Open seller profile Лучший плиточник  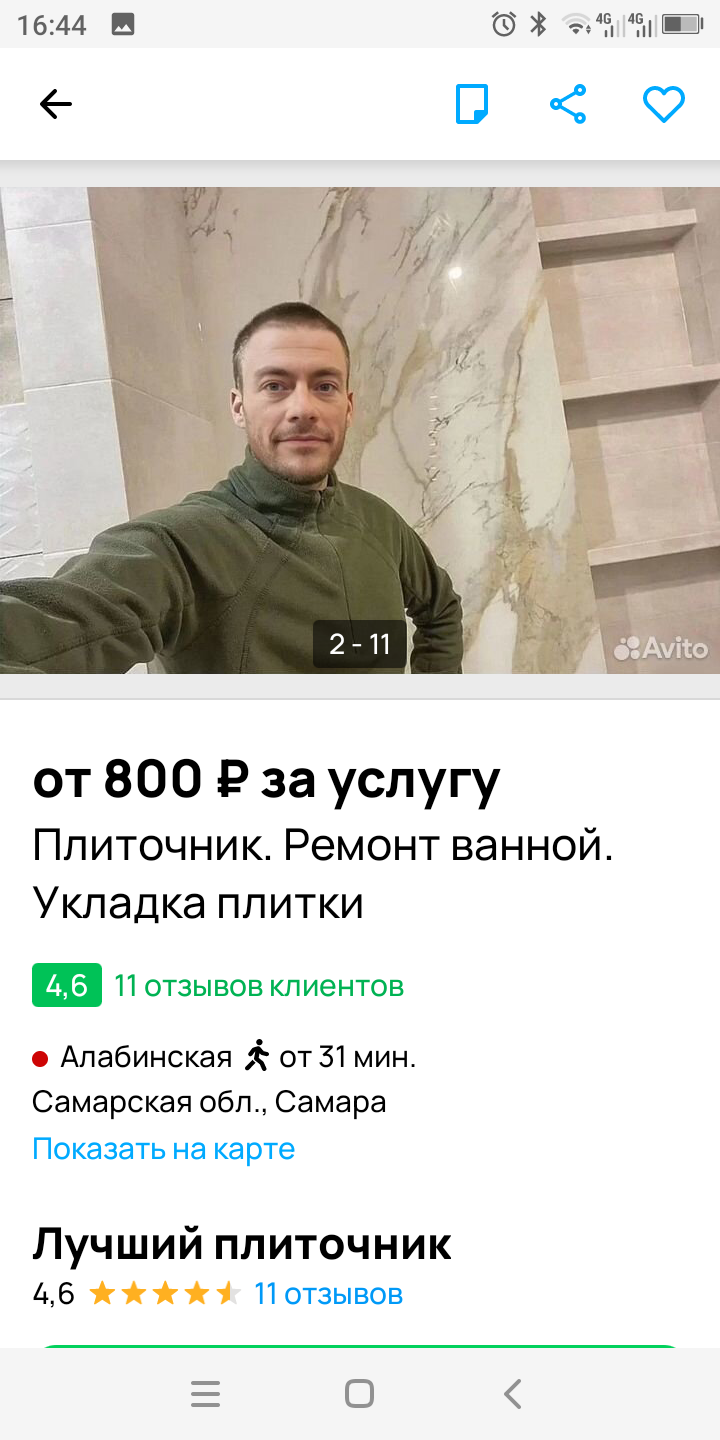coord(242,1244)
